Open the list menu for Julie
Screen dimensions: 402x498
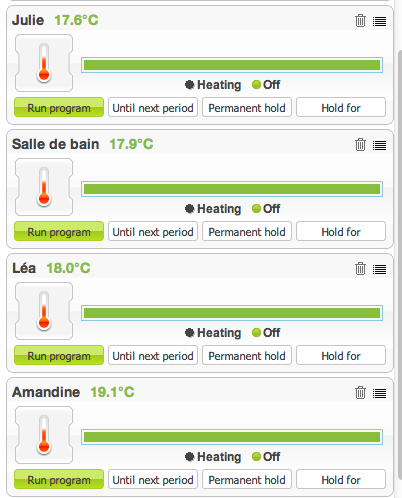(x=379, y=21)
